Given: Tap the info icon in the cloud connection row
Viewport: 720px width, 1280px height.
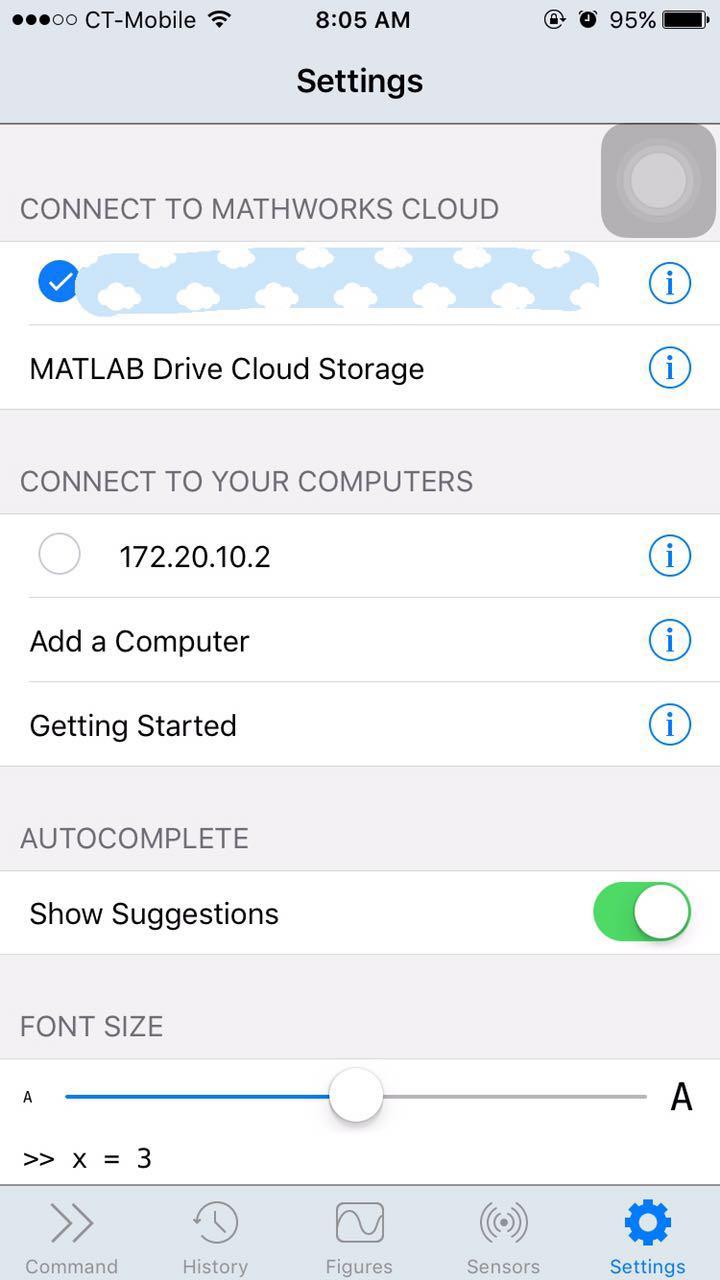Looking at the screenshot, I should tap(670, 283).
